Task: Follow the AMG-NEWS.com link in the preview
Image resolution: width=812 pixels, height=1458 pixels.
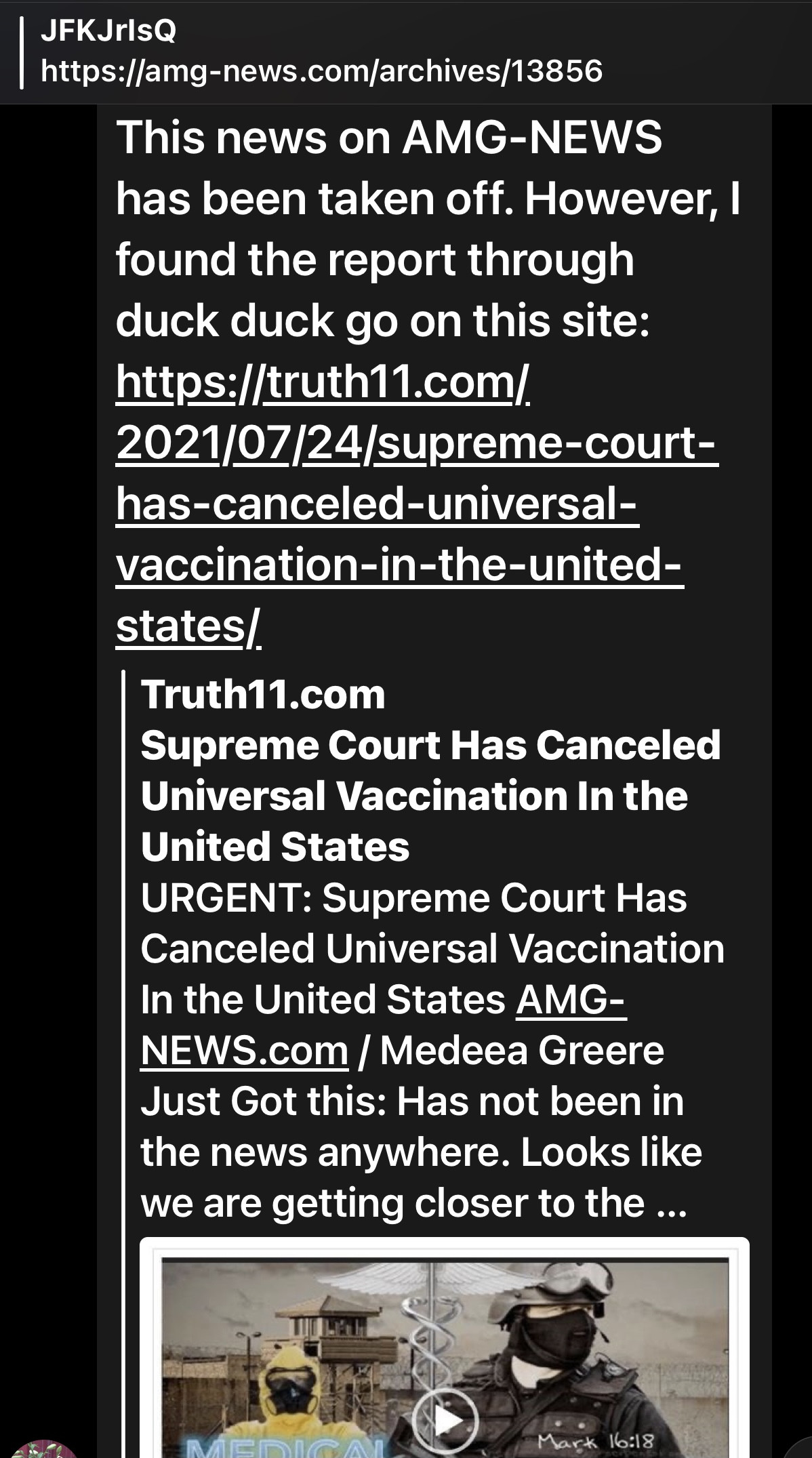Action: coord(245,1051)
